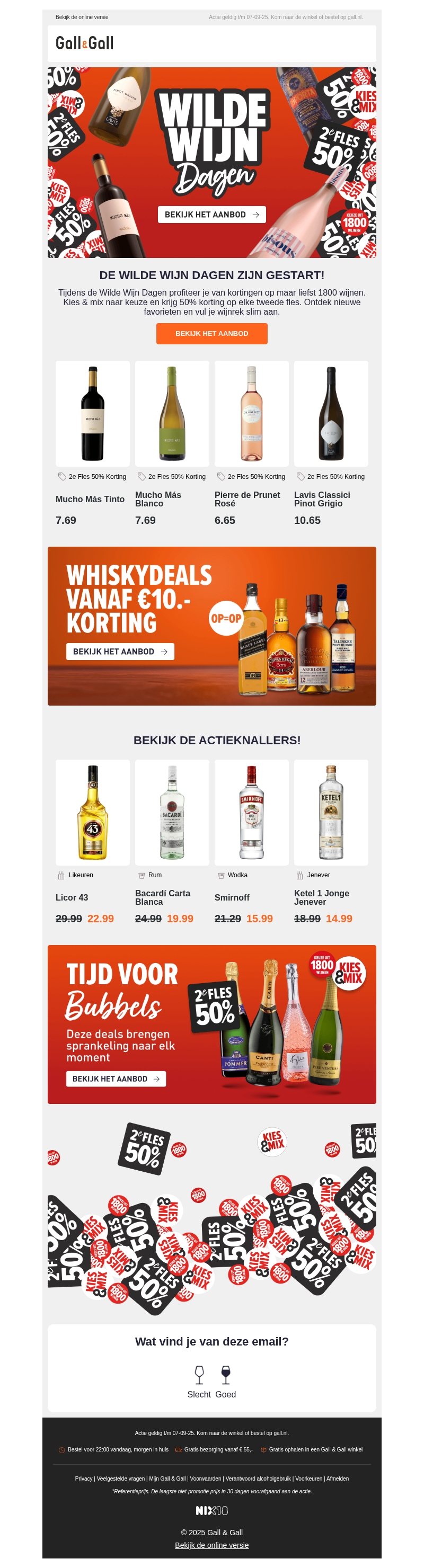View the Licor 43 deal
The image size is (424, 1568).
coord(93,812)
